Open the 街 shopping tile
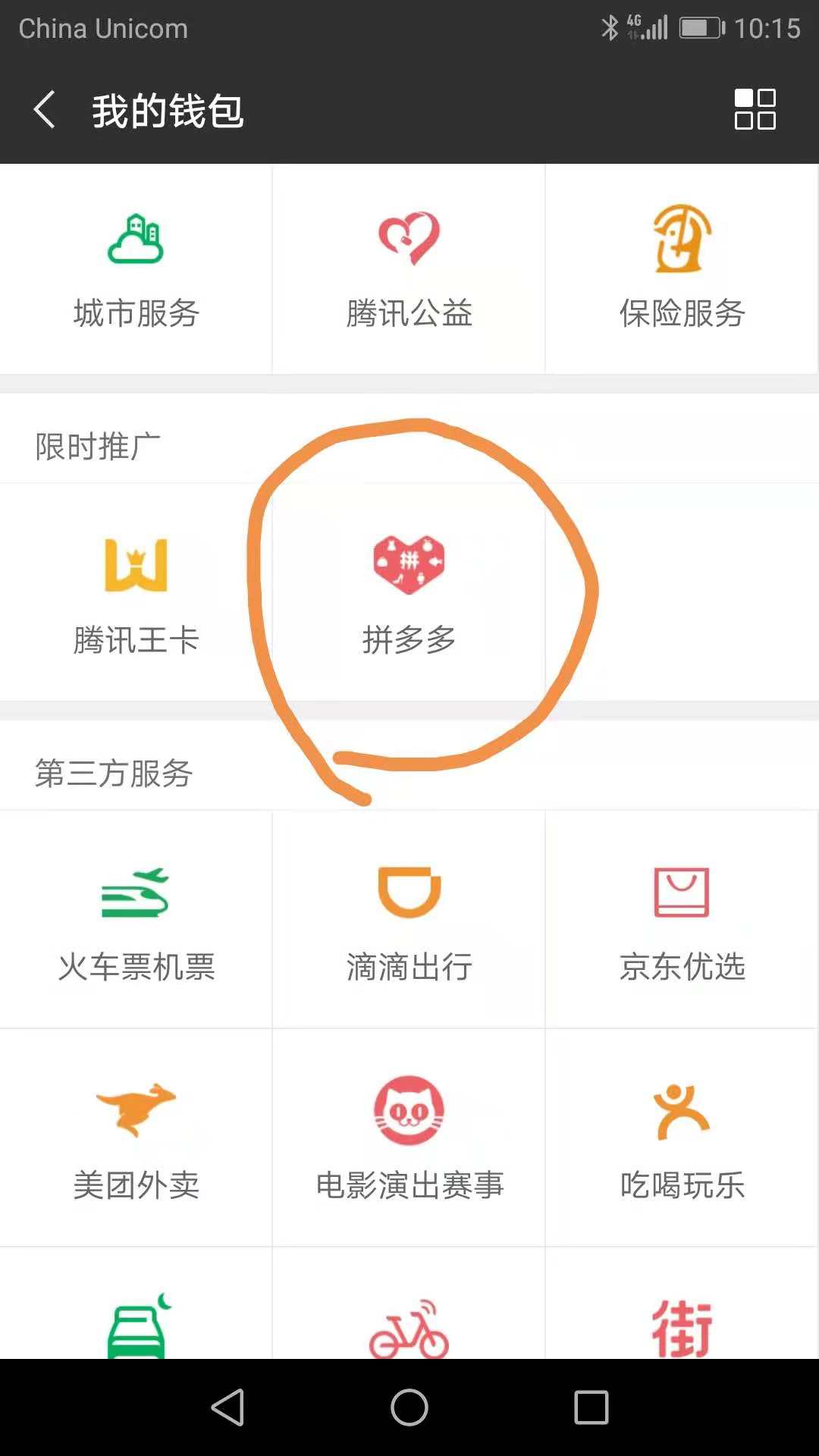The image size is (819, 1456). click(682, 1304)
